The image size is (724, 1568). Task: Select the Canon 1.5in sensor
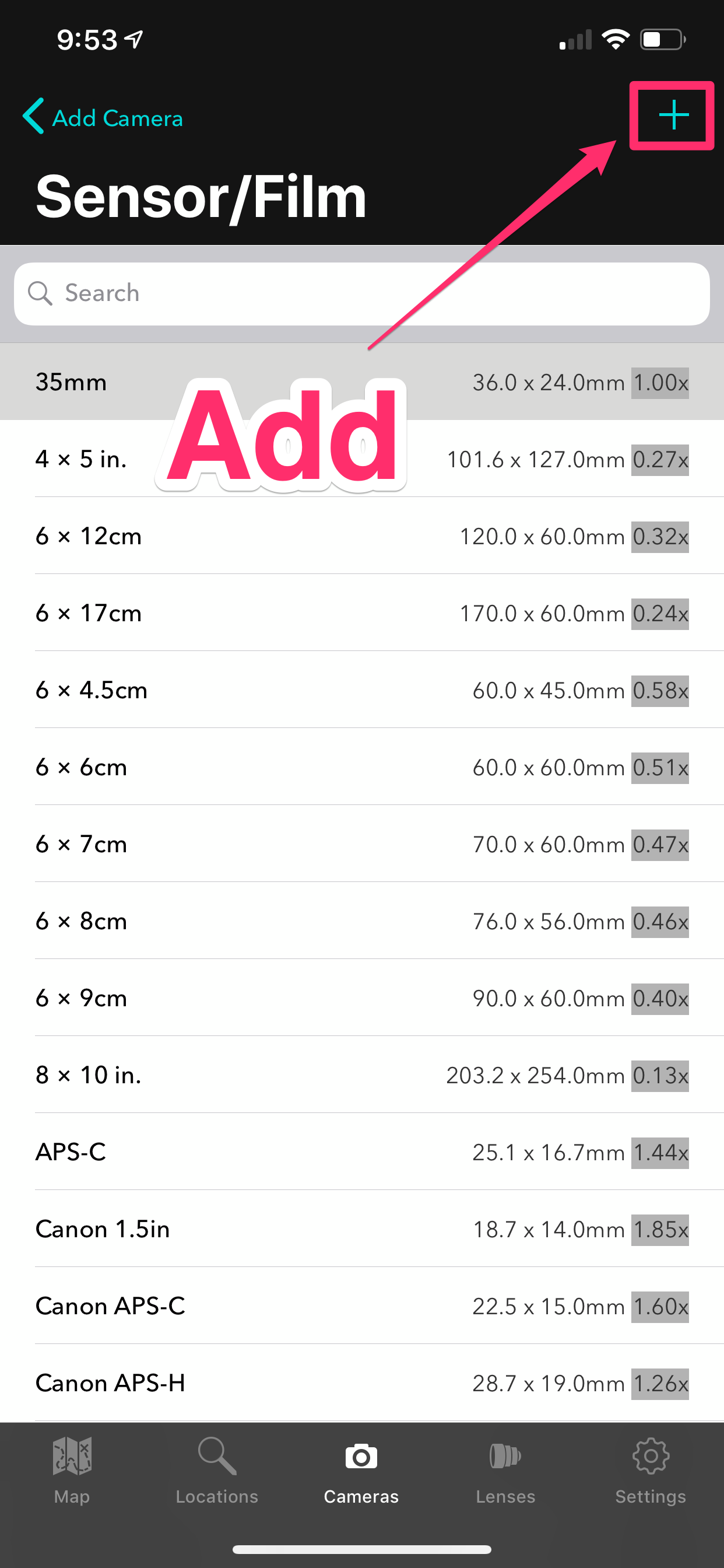pos(362,1229)
